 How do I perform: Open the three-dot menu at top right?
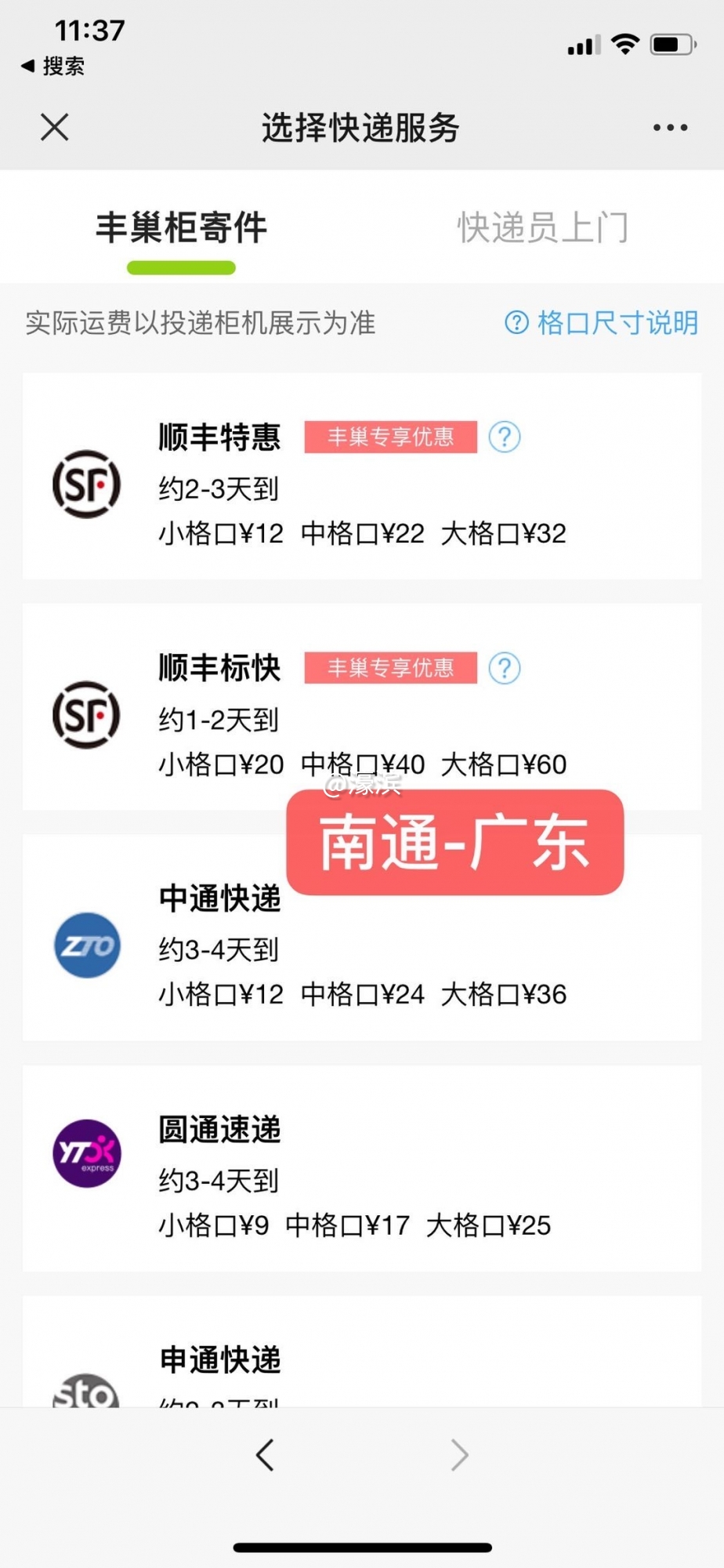(x=670, y=127)
